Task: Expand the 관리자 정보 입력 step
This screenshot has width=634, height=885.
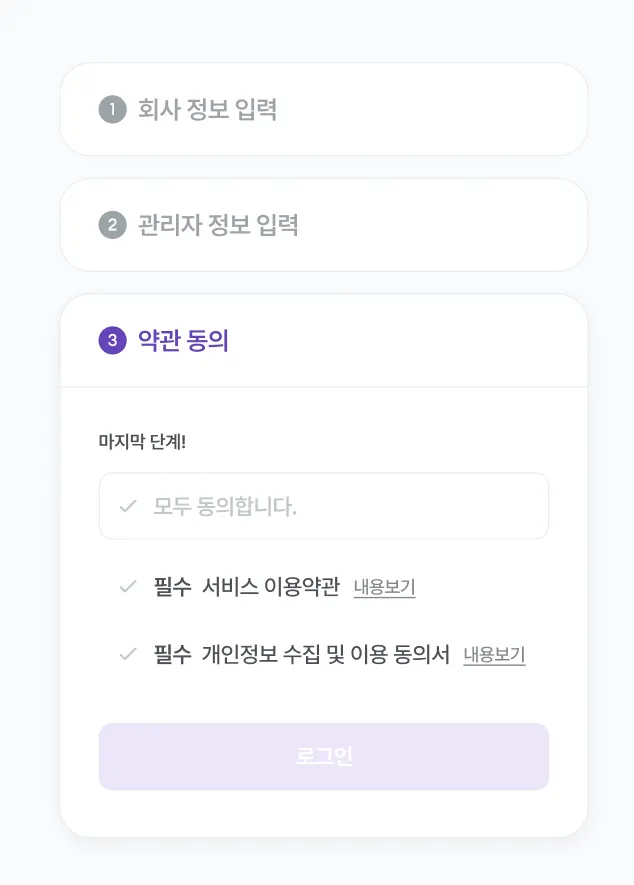Action: pos(323,225)
